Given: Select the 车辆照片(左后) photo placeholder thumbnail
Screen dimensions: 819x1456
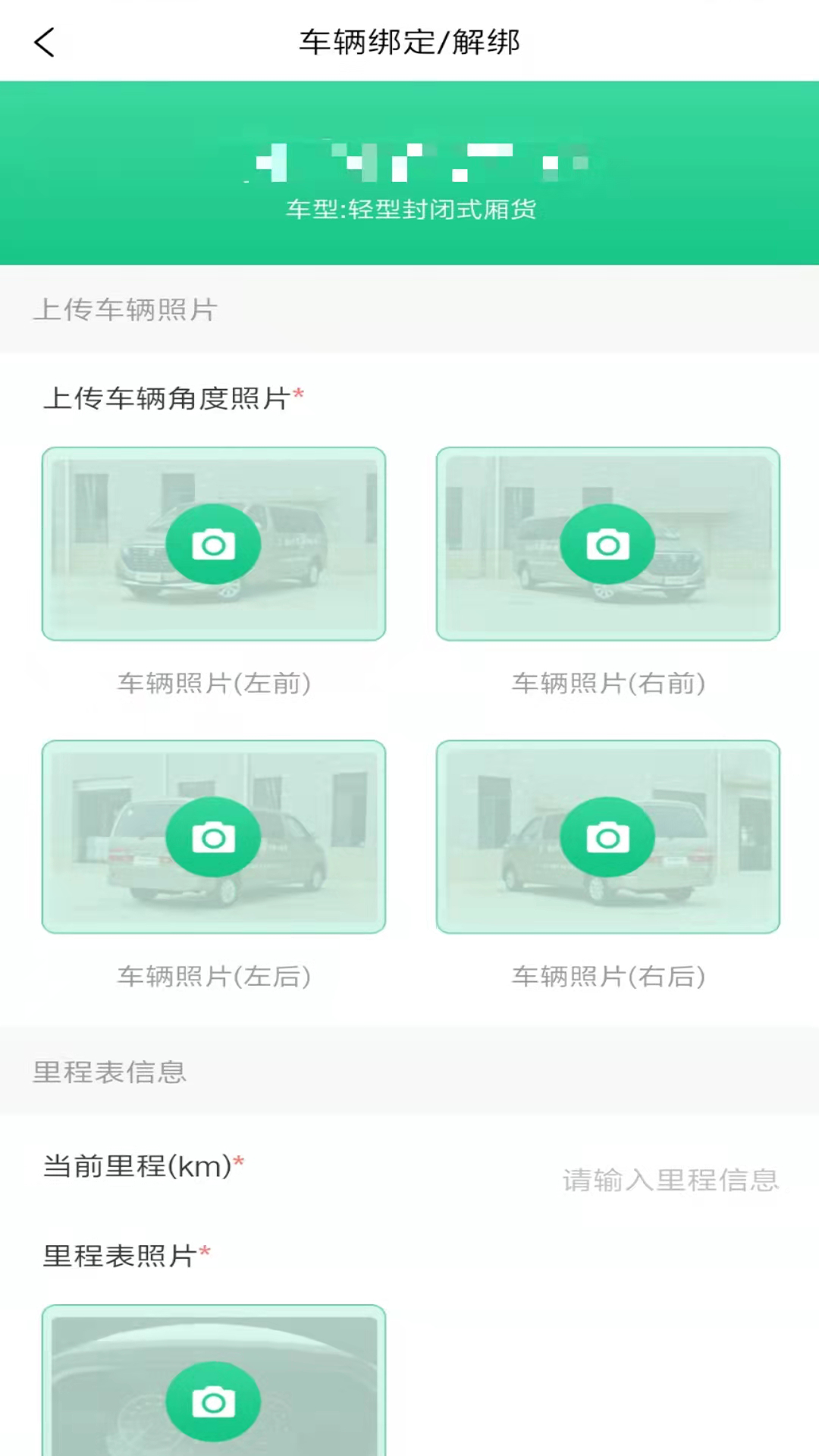Looking at the screenshot, I should coord(215,837).
